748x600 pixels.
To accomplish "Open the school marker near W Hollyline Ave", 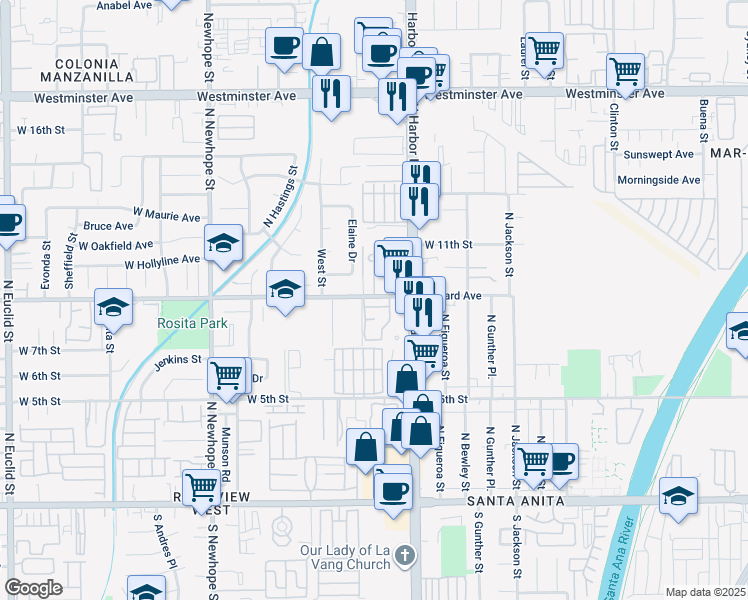I will tap(223, 243).
